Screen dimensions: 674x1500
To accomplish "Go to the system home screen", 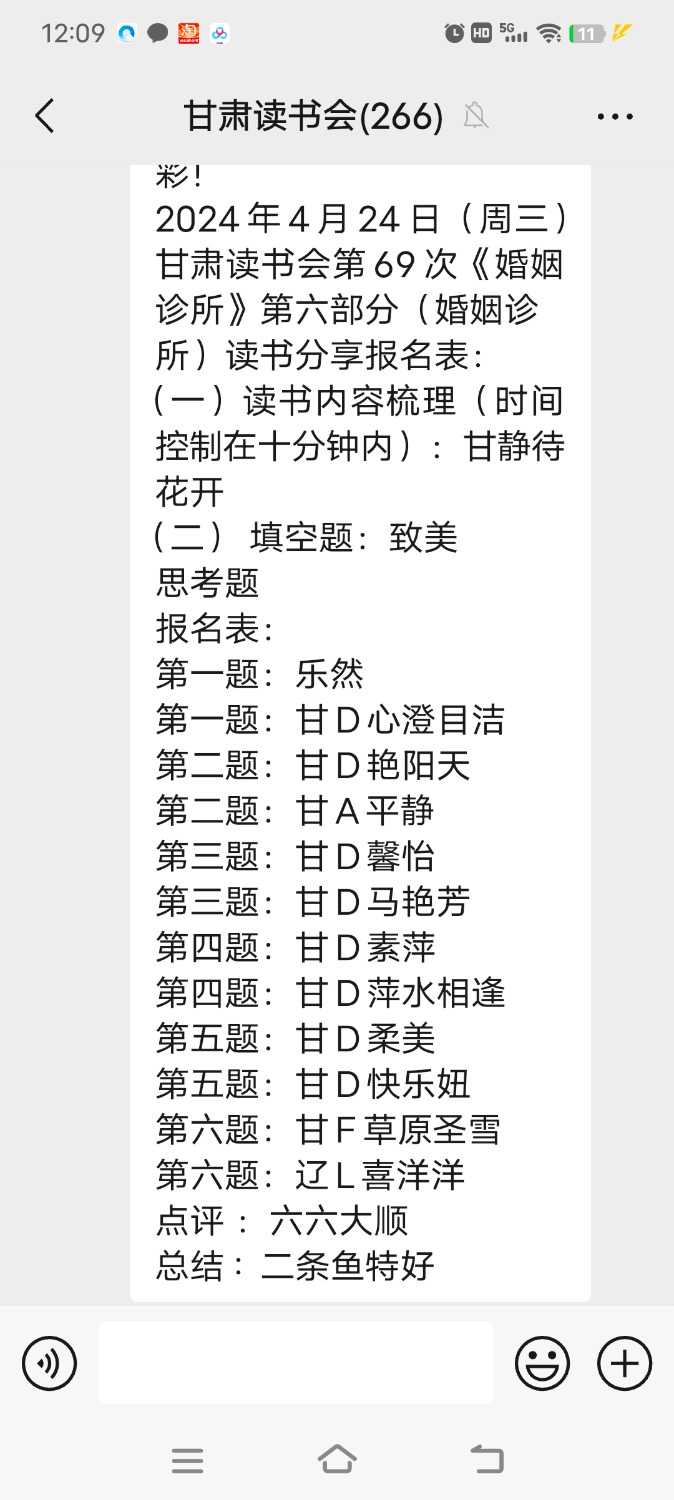I will 337,1460.
